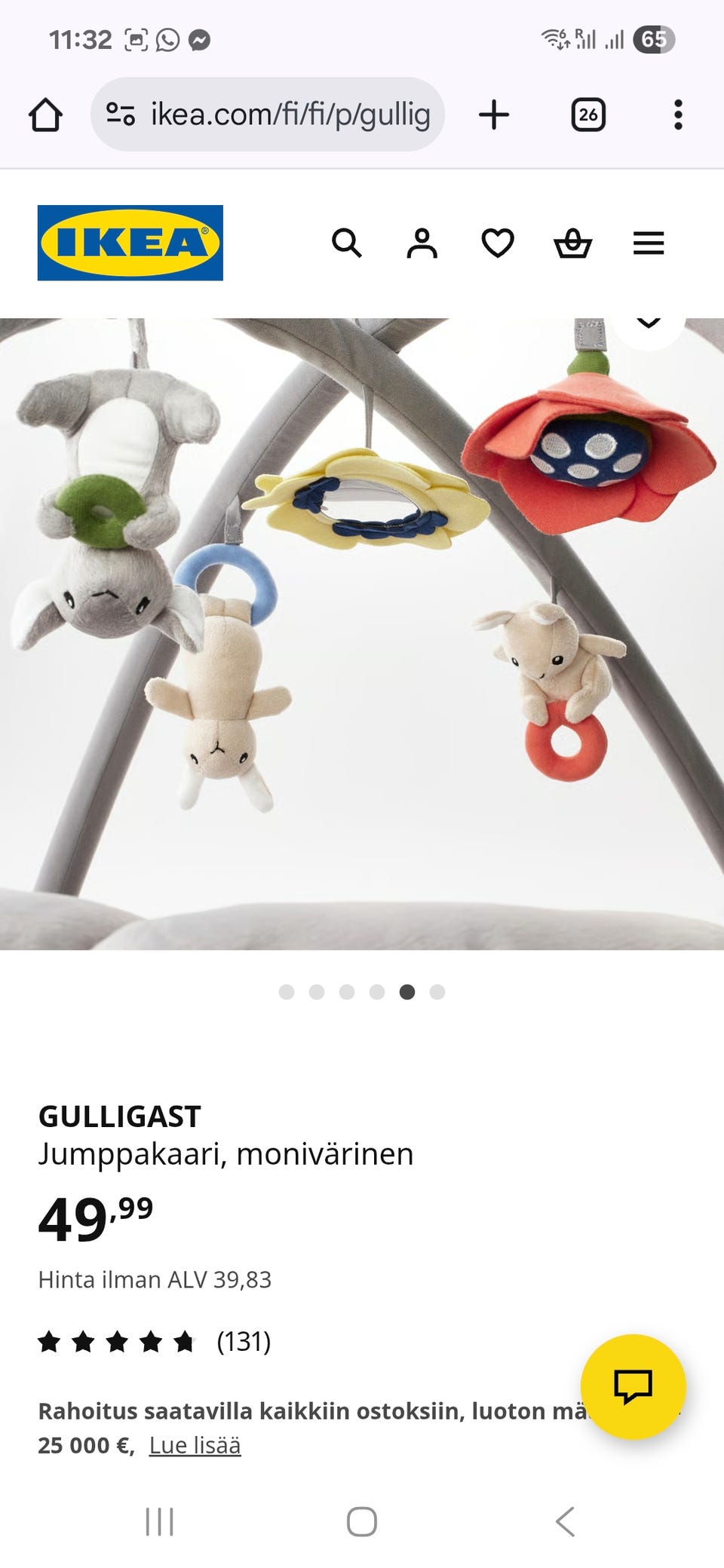View the shopping basket icon
This screenshot has height=1568, width=724.
point(574,243)
